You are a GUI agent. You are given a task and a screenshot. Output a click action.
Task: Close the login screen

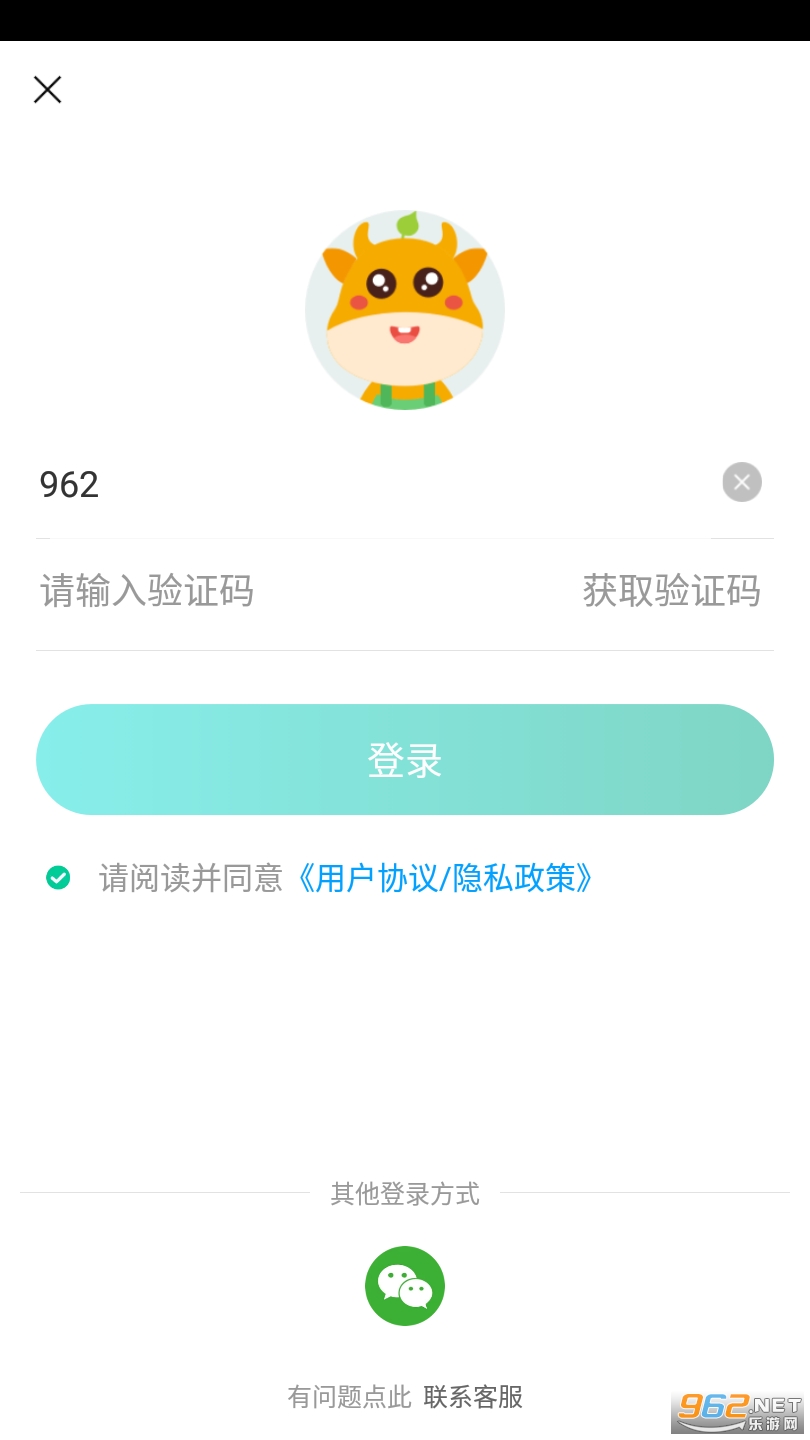pos(47,90)
